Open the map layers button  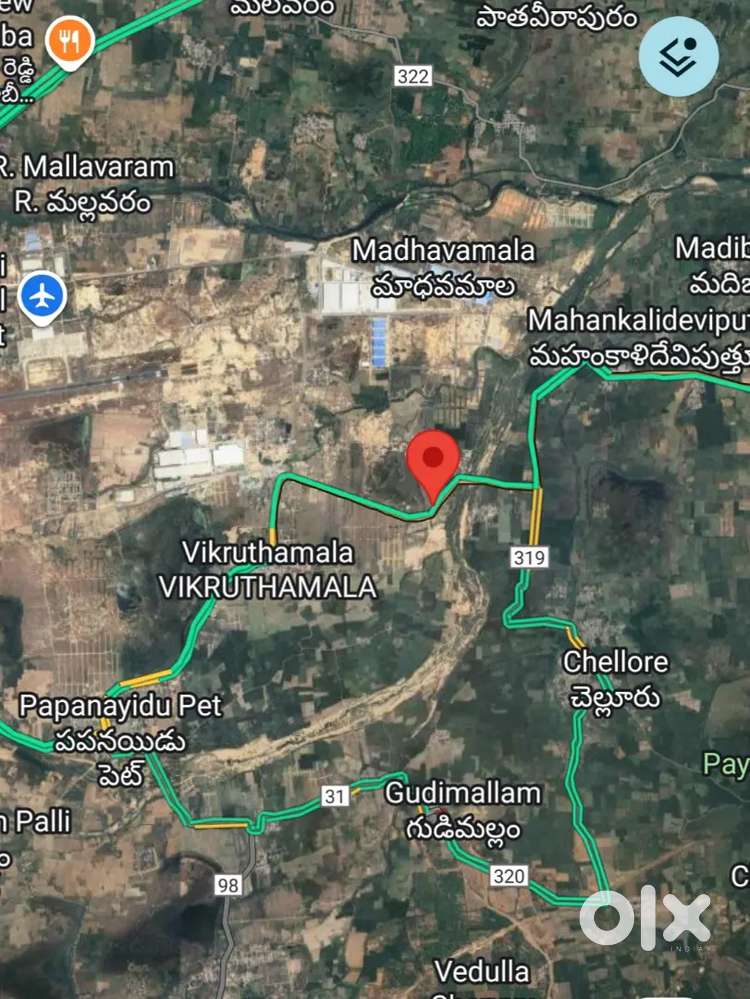click(x=679, y=56)
